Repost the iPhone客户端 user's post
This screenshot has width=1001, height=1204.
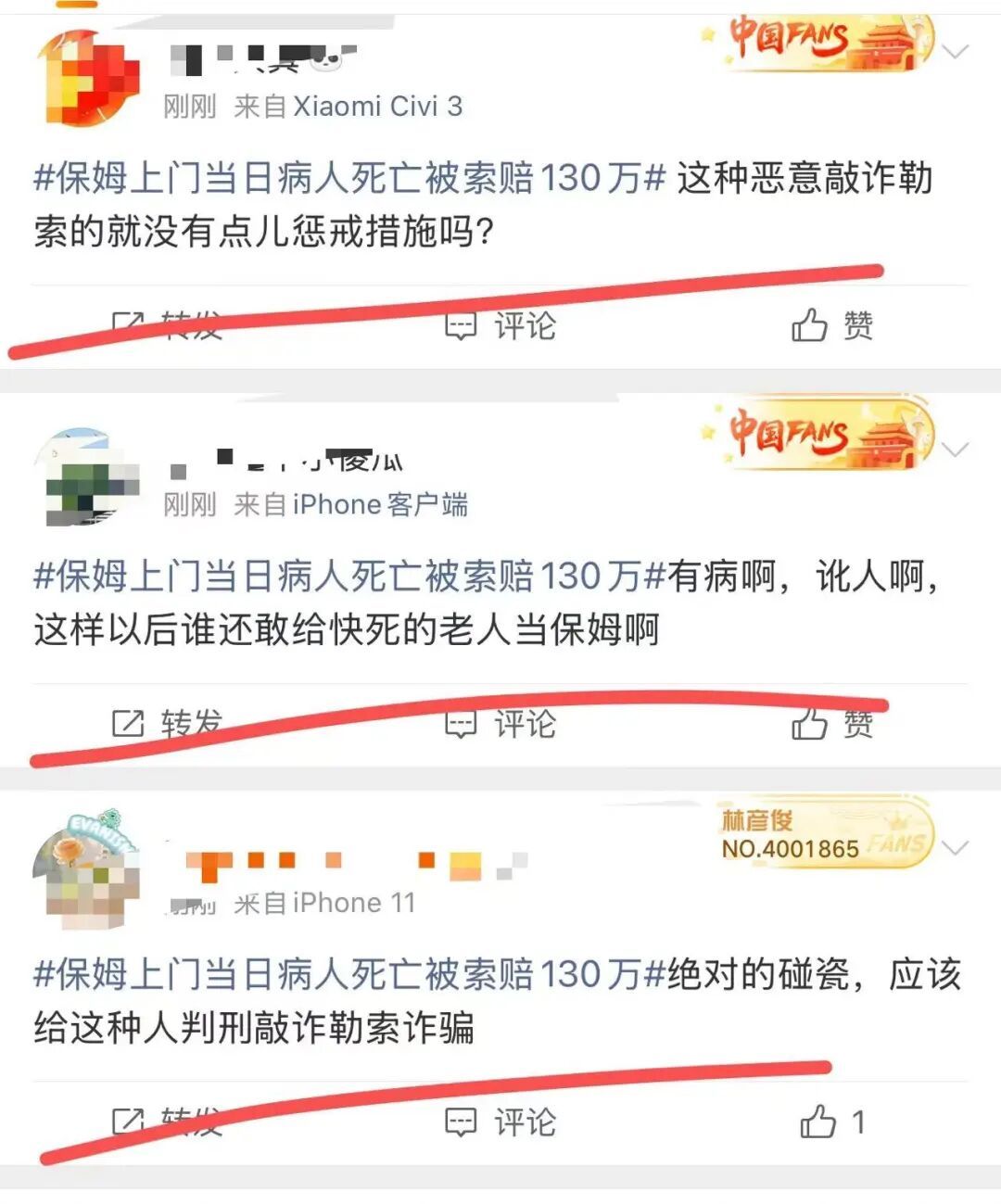click(168, 724)
